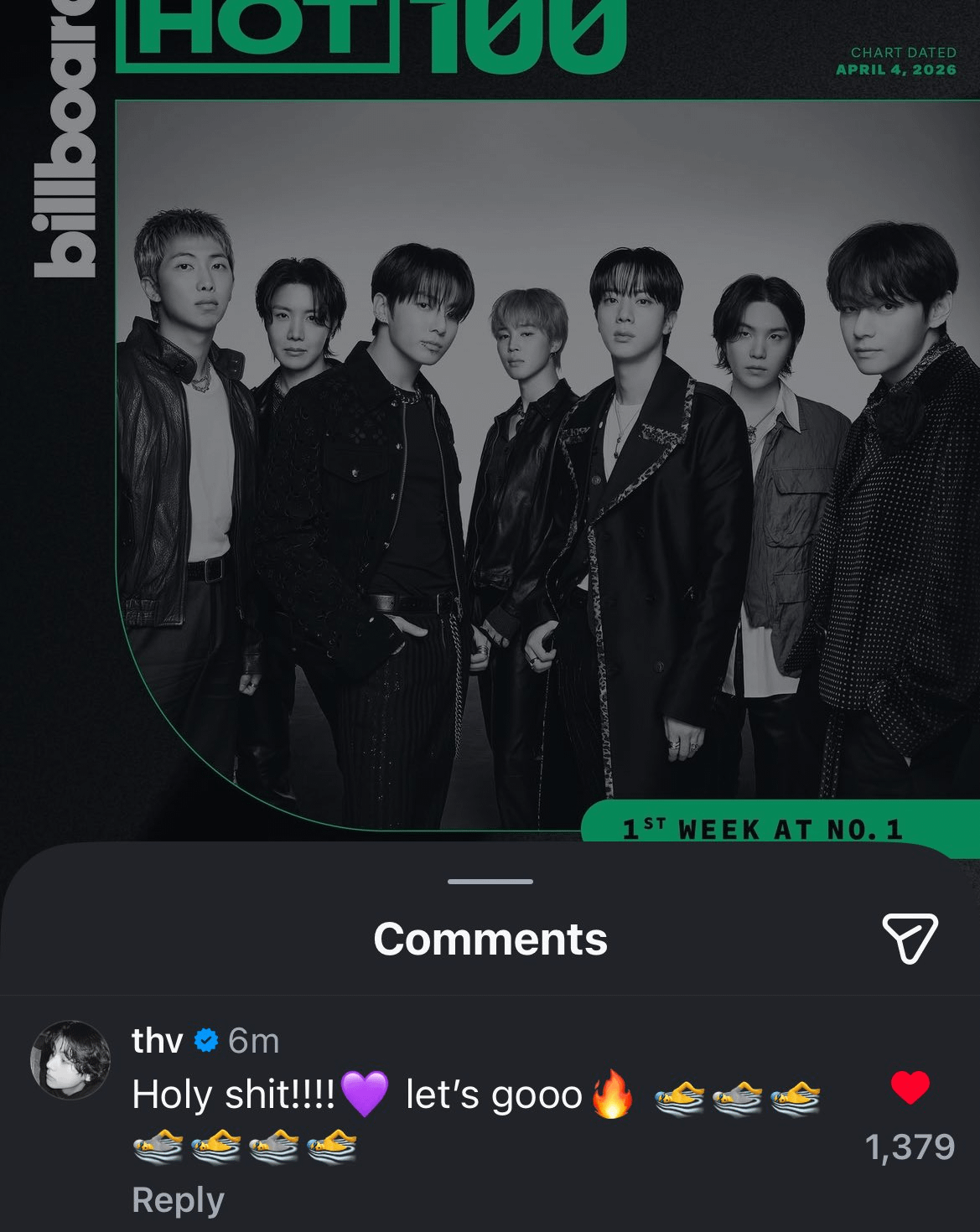Image resolution: width=980 pixels, height=1232 pixels.
Task: Click the 1st Week at No. 1 banner
Action: click(x=761, y=829)
